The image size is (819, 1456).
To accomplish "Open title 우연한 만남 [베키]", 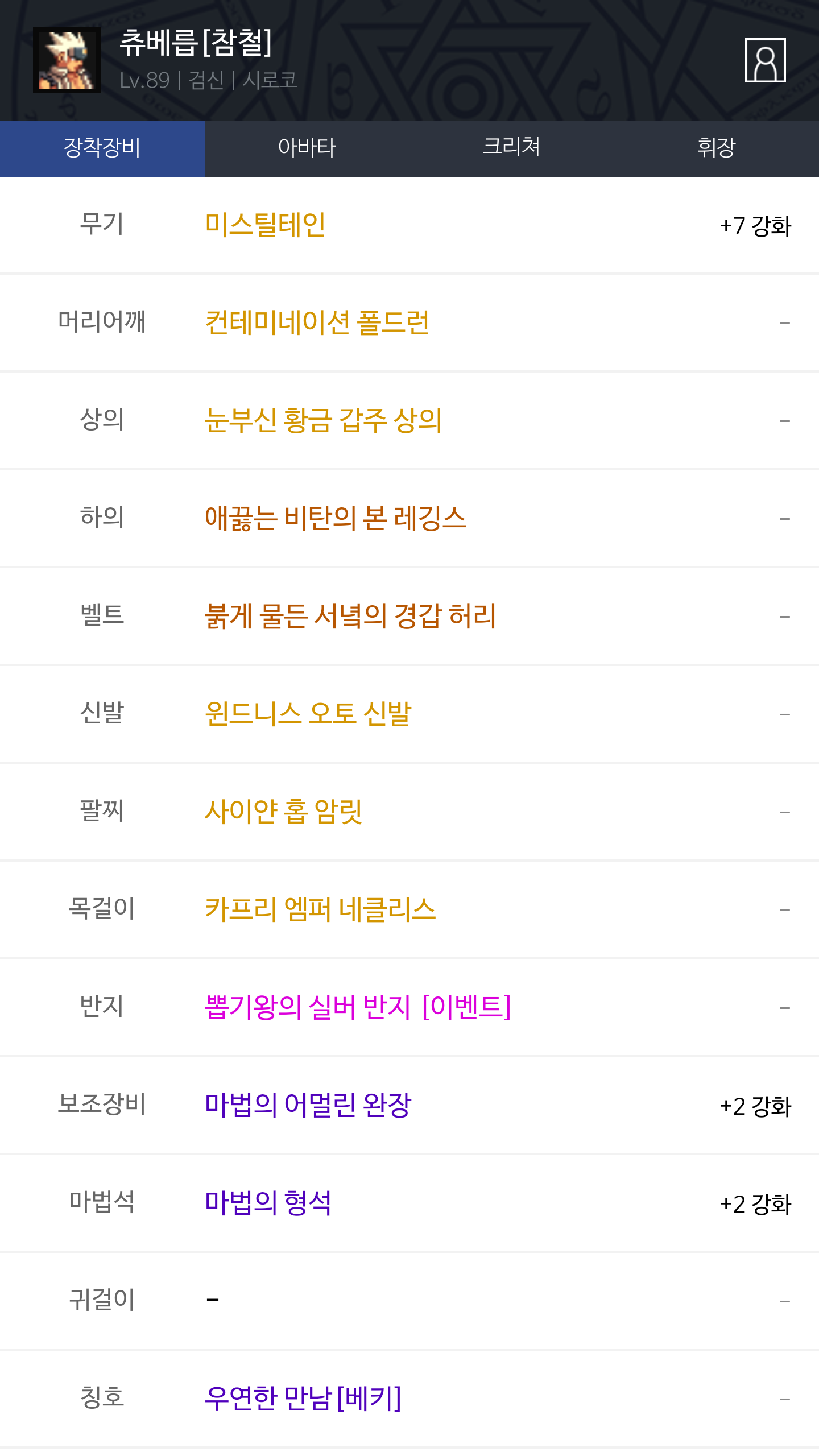I will [303, 1399].
